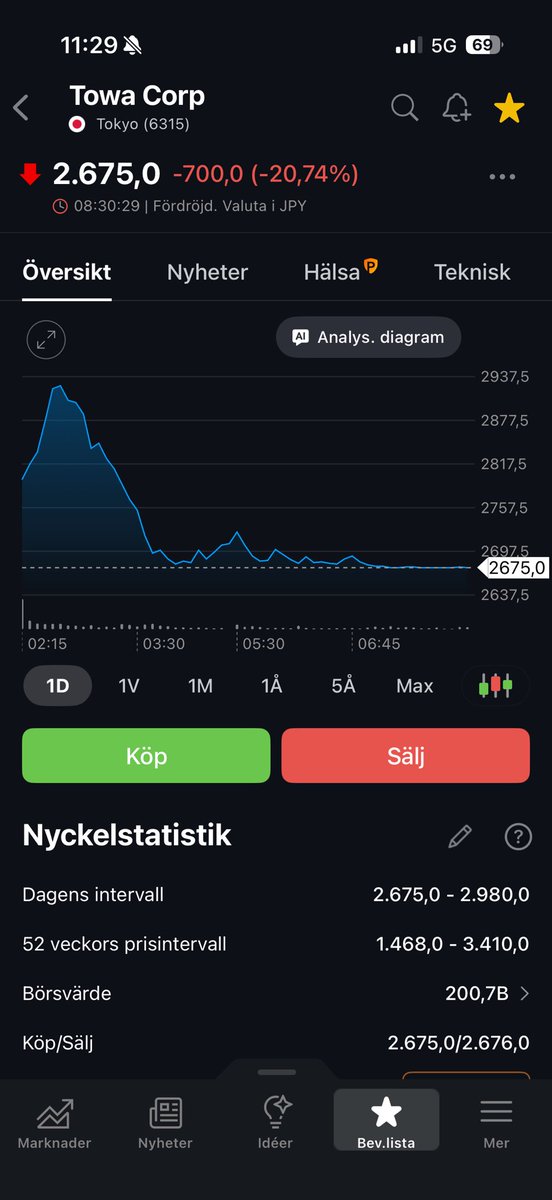Tap the Analys. diagram AI button
552x1200 pixels.
coord(368,337)
